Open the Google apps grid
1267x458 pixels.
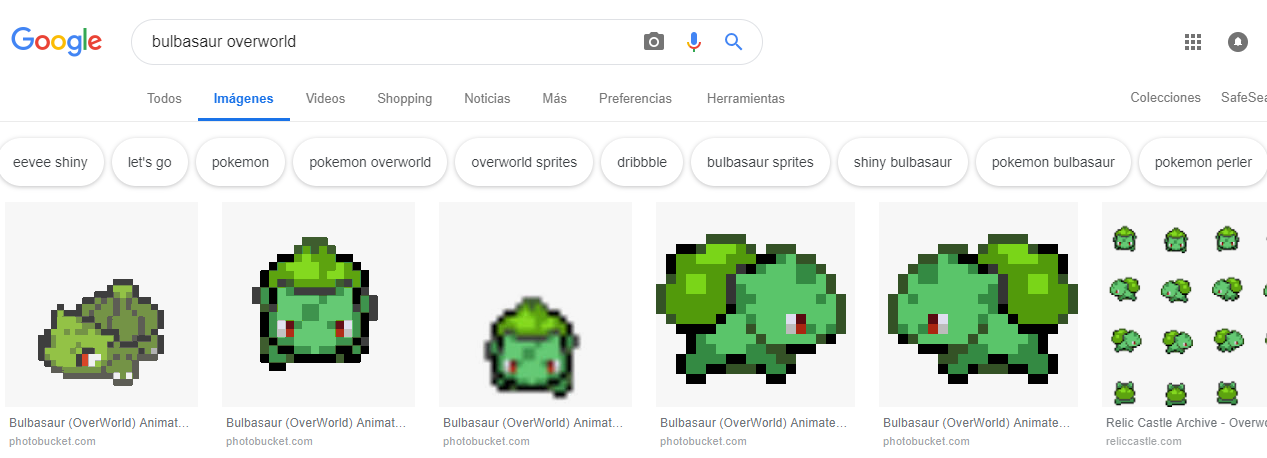(1192, 42)
